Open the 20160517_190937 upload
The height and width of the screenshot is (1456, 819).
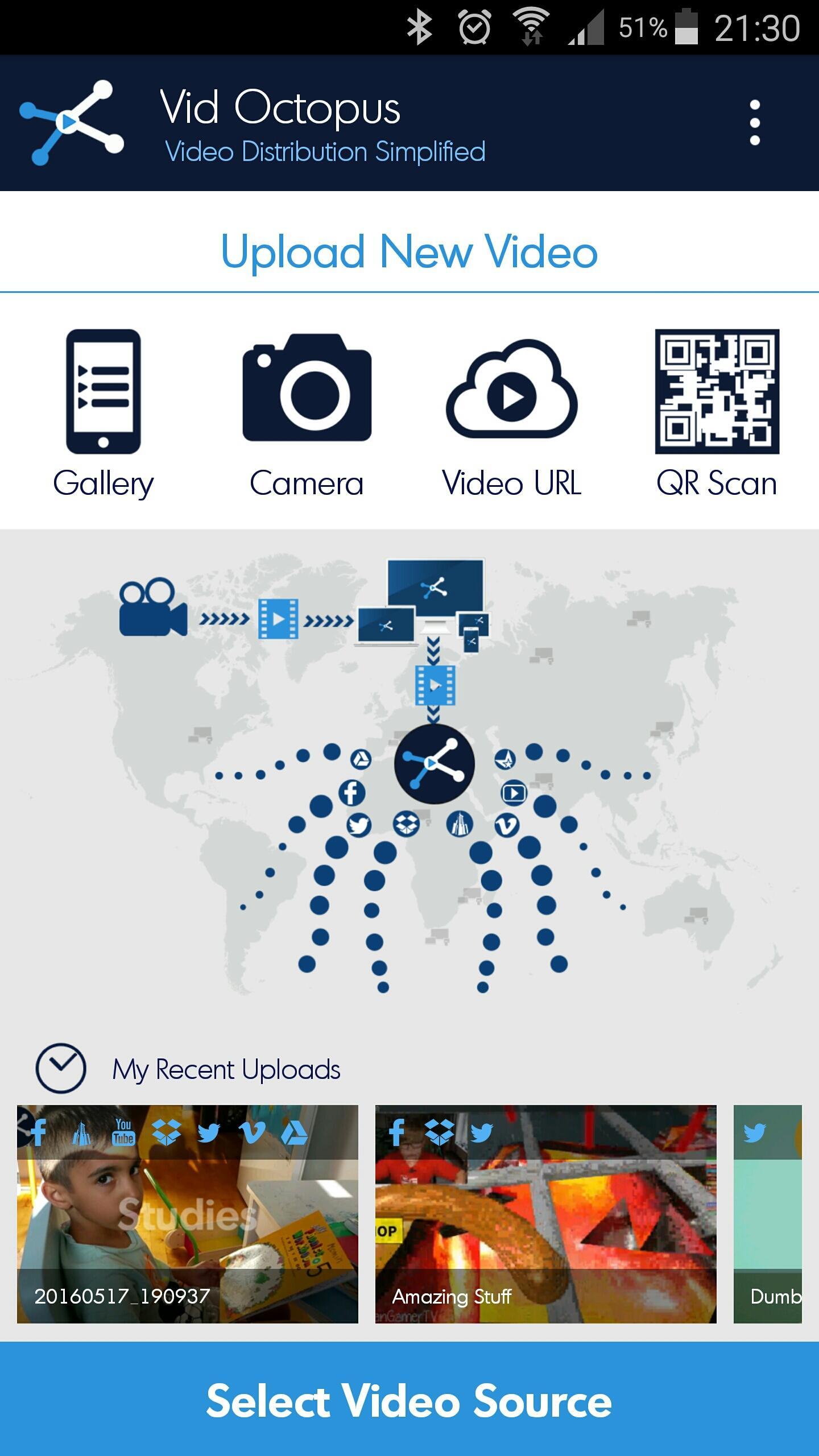(x=188, y=1214)
